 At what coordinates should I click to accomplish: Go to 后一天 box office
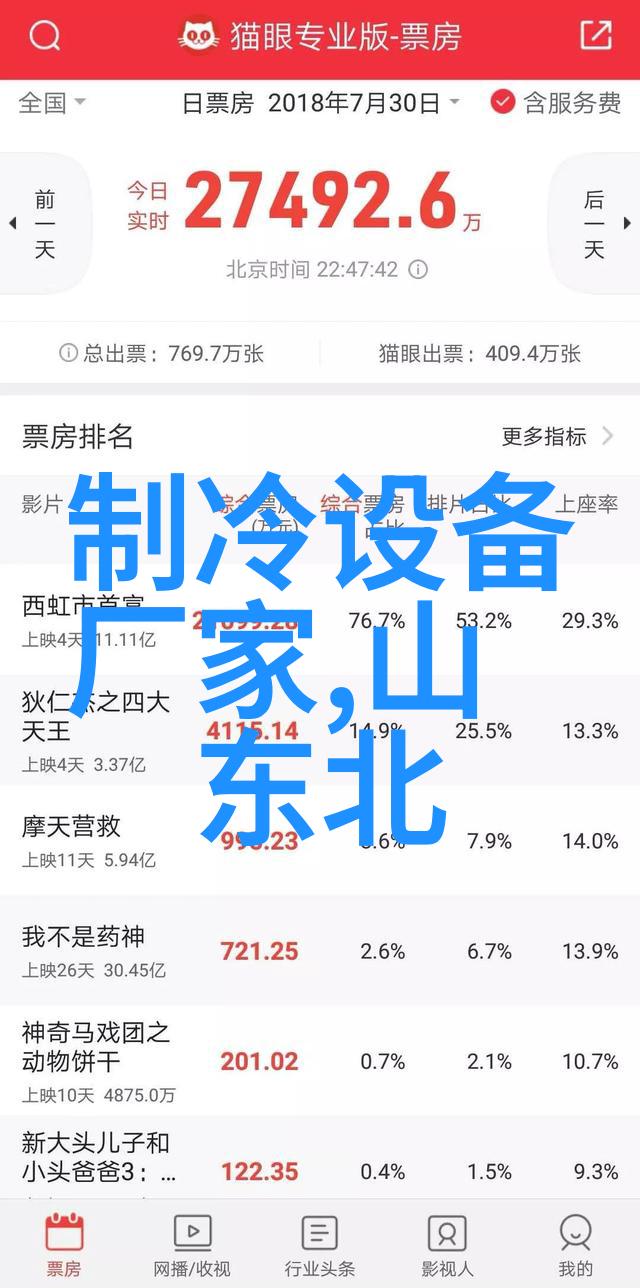click(598, 223)
